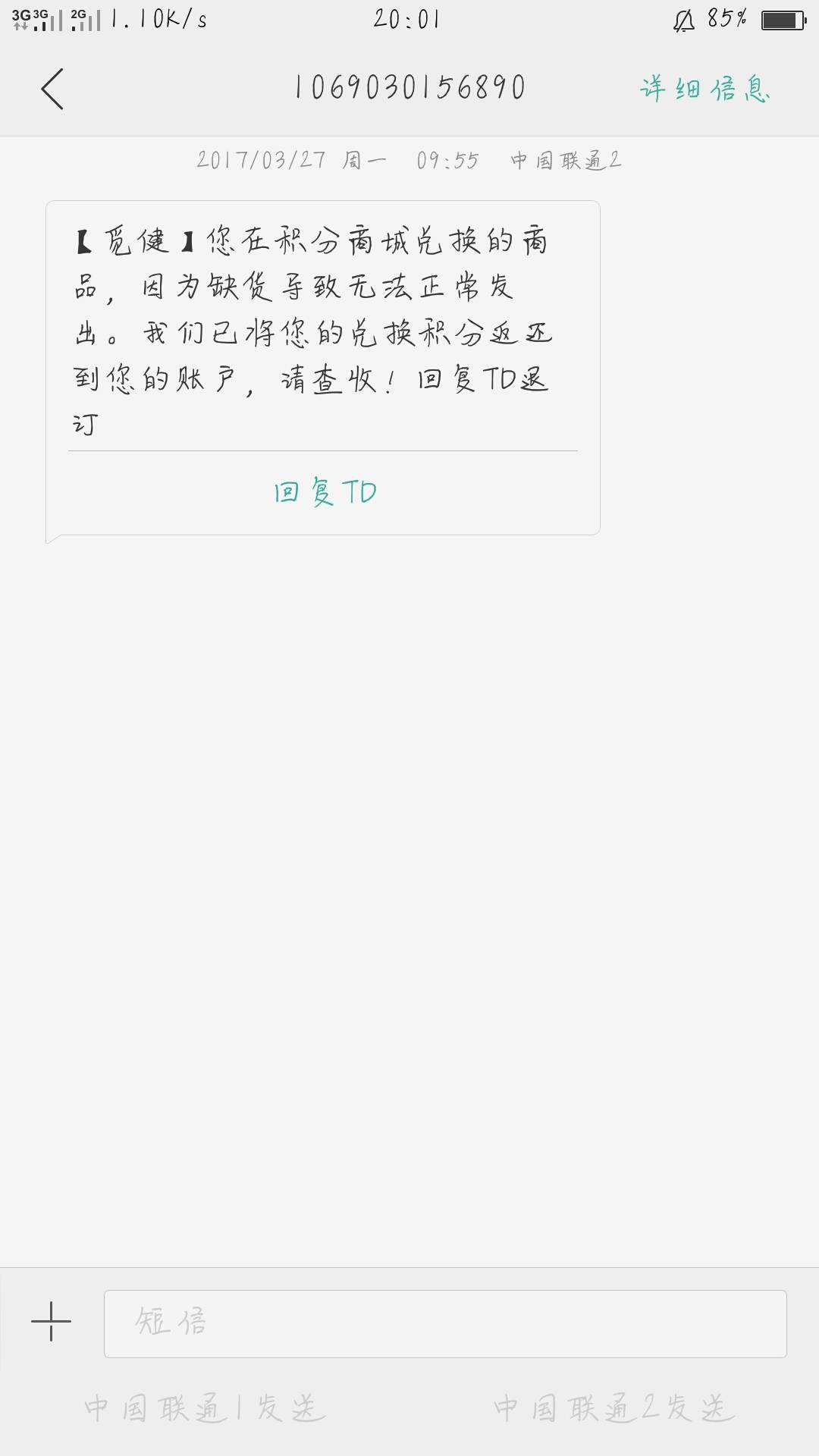Screen dimensions: 819x1456
Task: Go back to the message list
Action: click(x=52, y=89)
